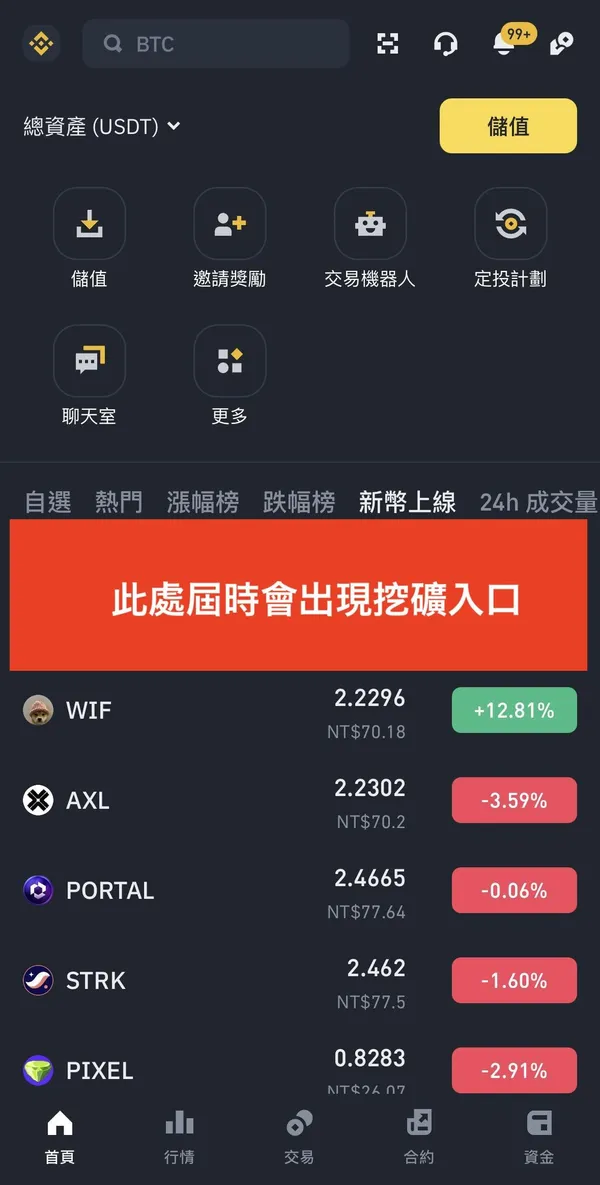Image resolution: width=600 pixels, height=1185 pixels.
Task: Open the Binance logo profile icon
Action: tap(41, 44)
